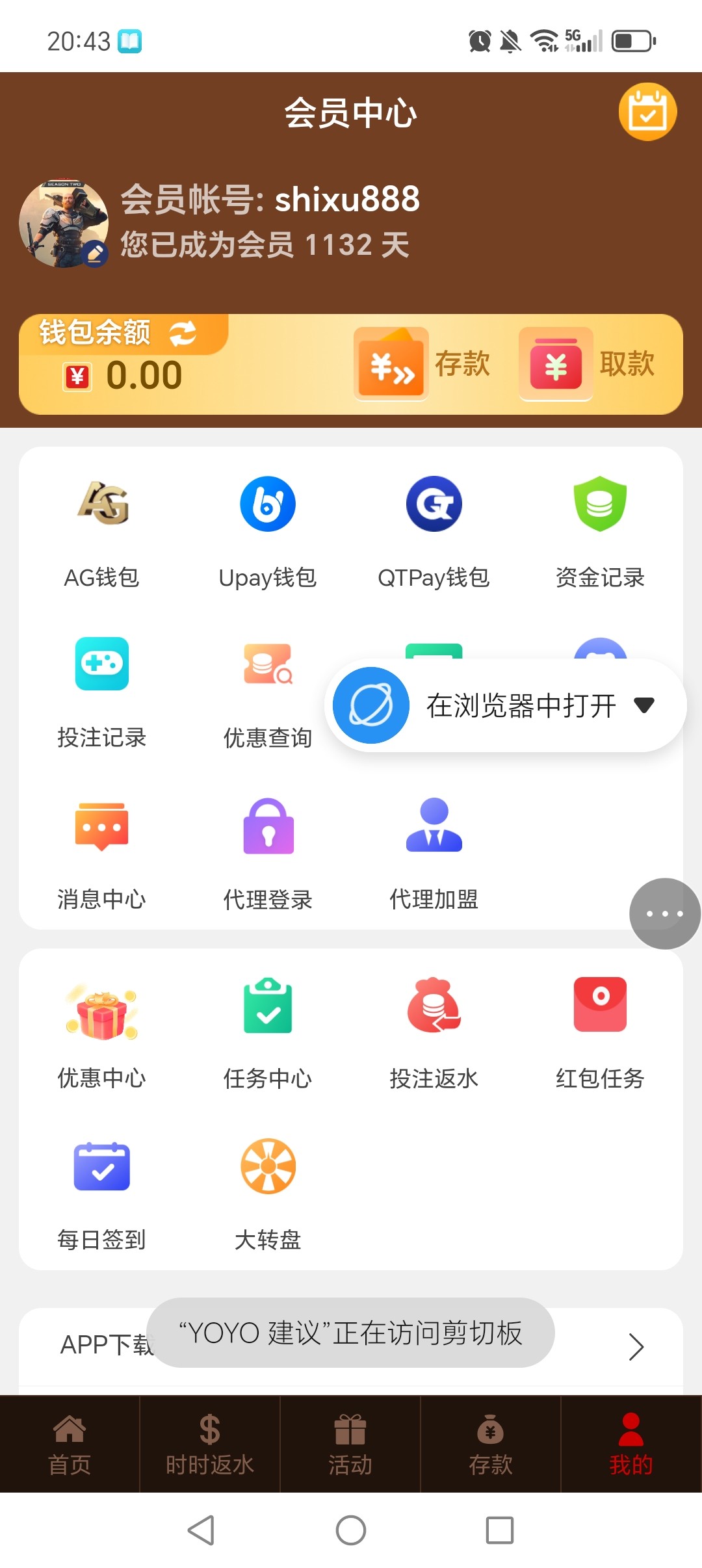Edit the profile avatar
702x1568 pixels.
pos(96,254)
